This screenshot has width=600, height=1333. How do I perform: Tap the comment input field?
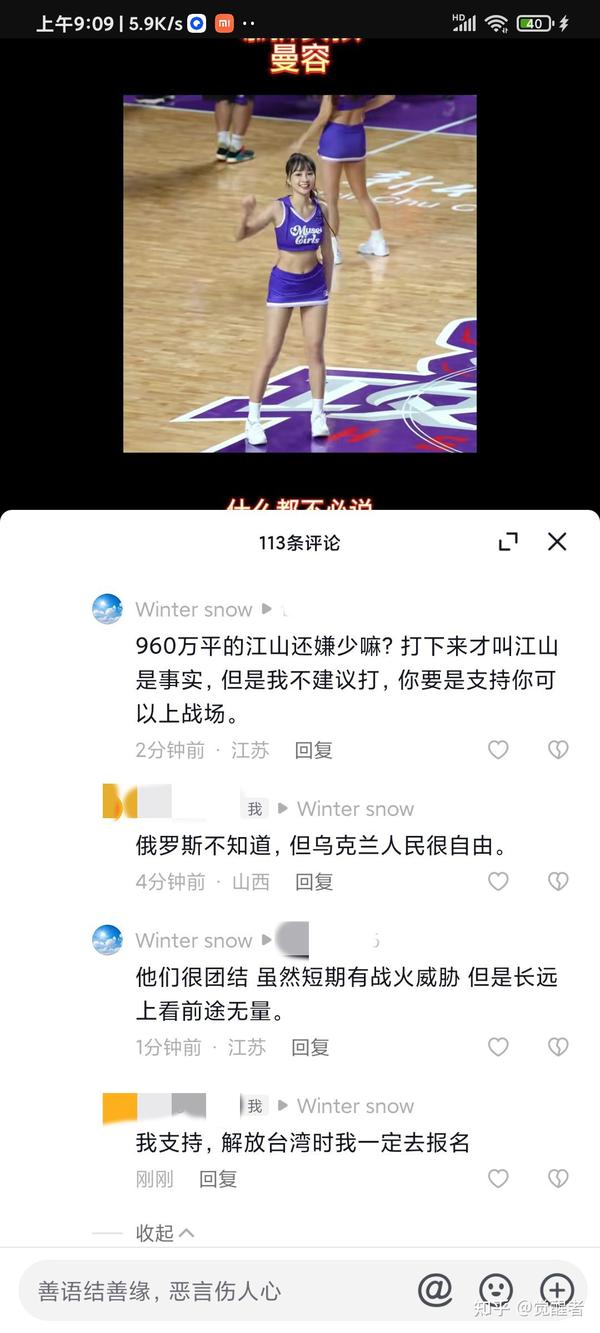[x=215, y=1291]
